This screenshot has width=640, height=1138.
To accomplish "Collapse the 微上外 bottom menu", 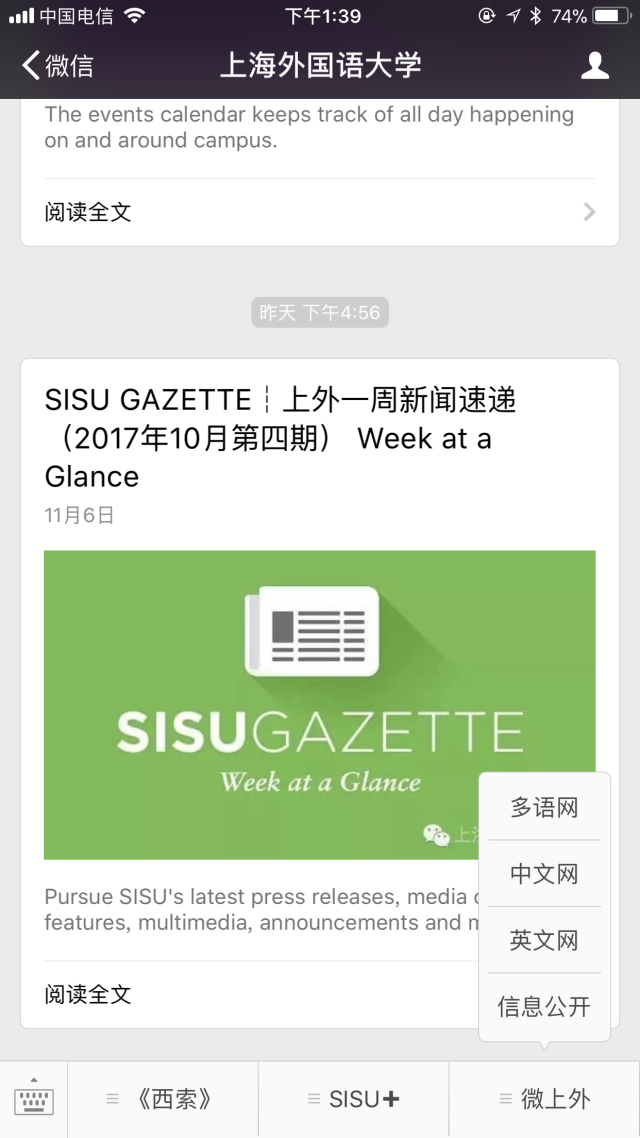I will point(544,1099).
